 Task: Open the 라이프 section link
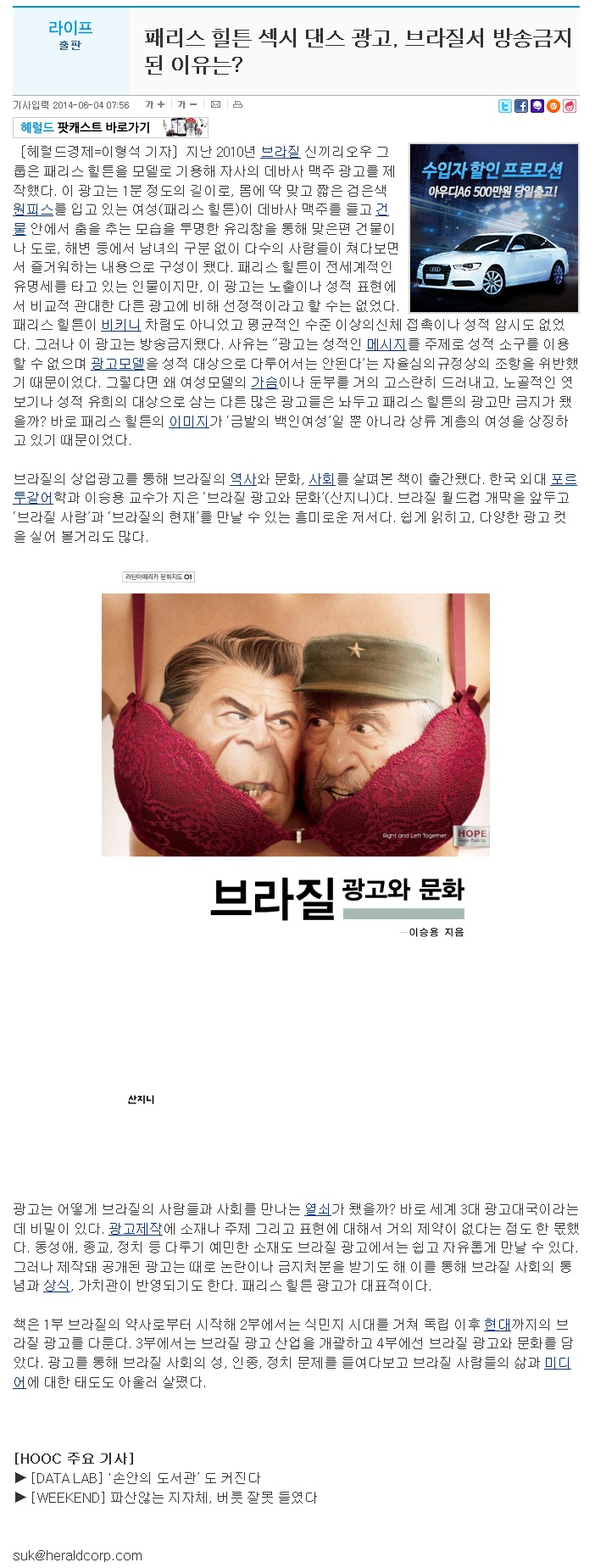tap(70, 28)
